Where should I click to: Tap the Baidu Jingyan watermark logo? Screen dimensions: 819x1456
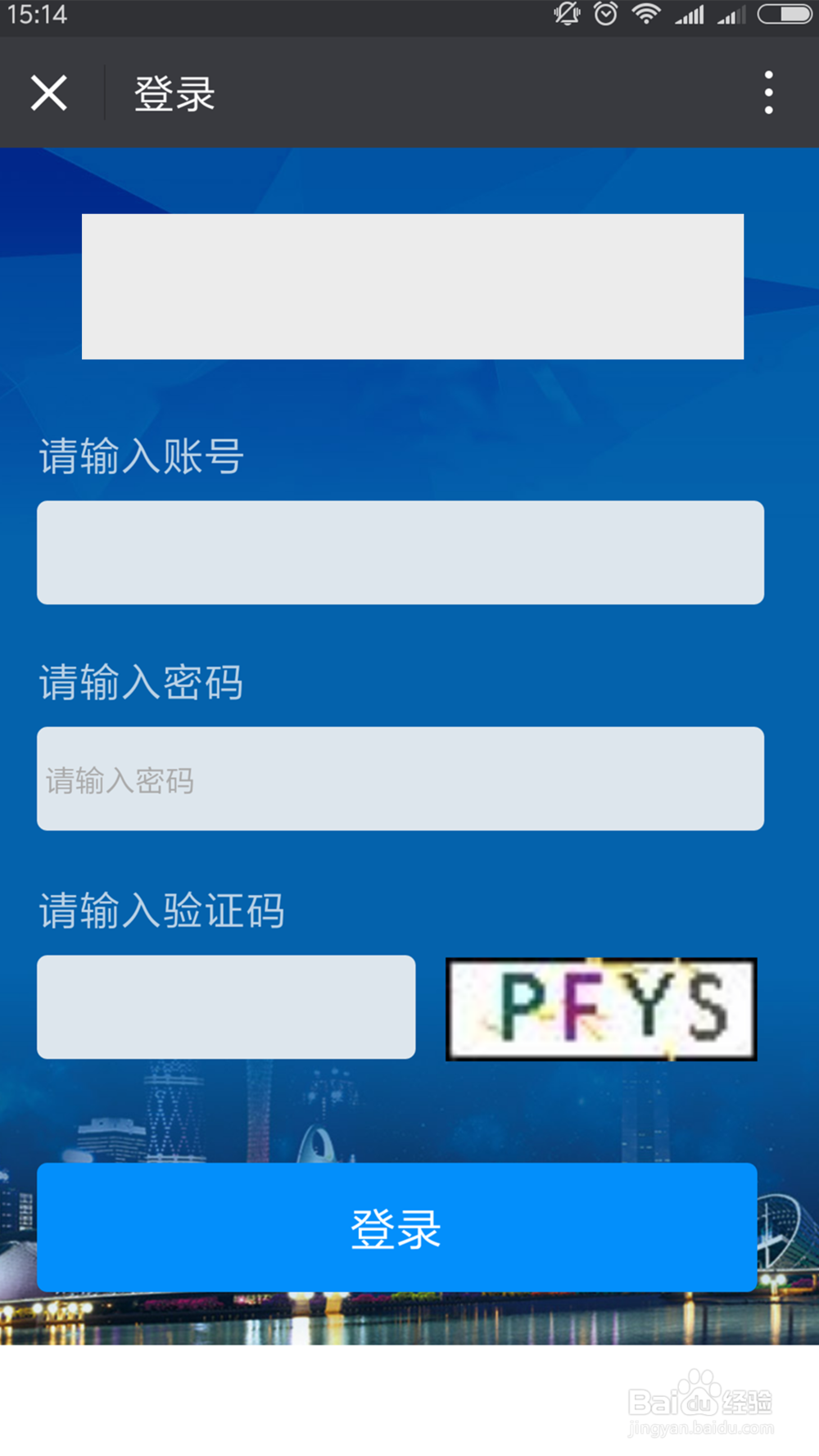pos(700,1402)
